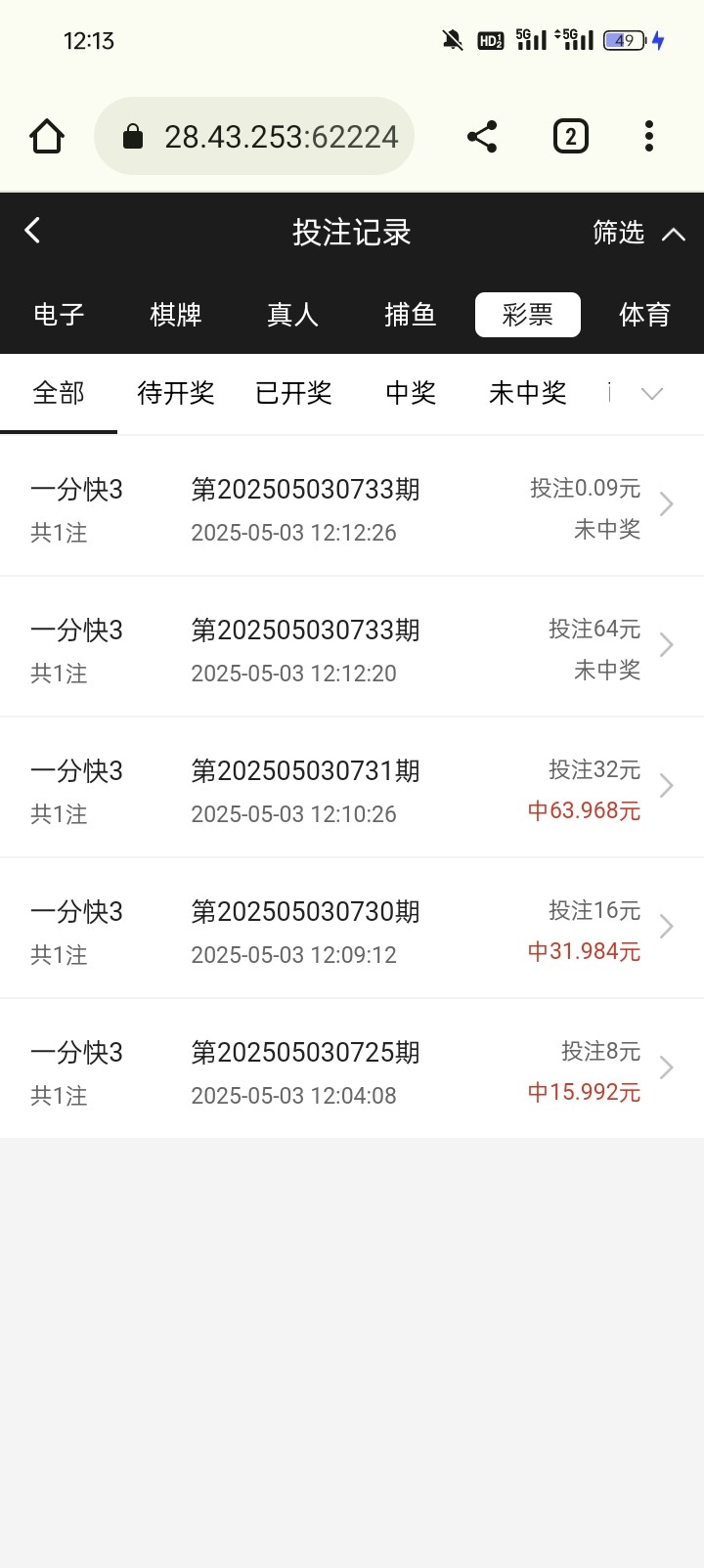704x1568 pixels.
Task: Show 待开奖 records
Action: [176, 393]
